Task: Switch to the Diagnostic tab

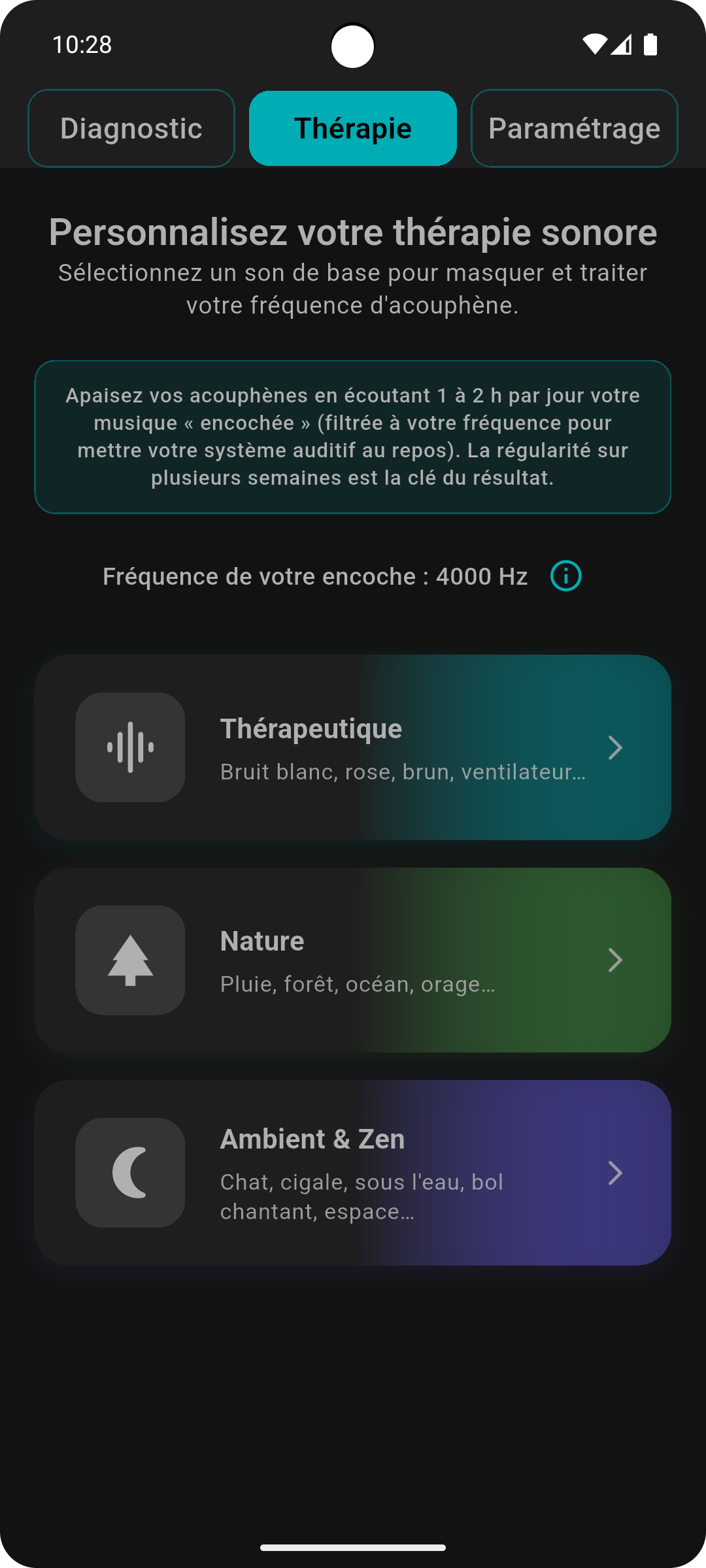Action: click(x=130, y=127)
